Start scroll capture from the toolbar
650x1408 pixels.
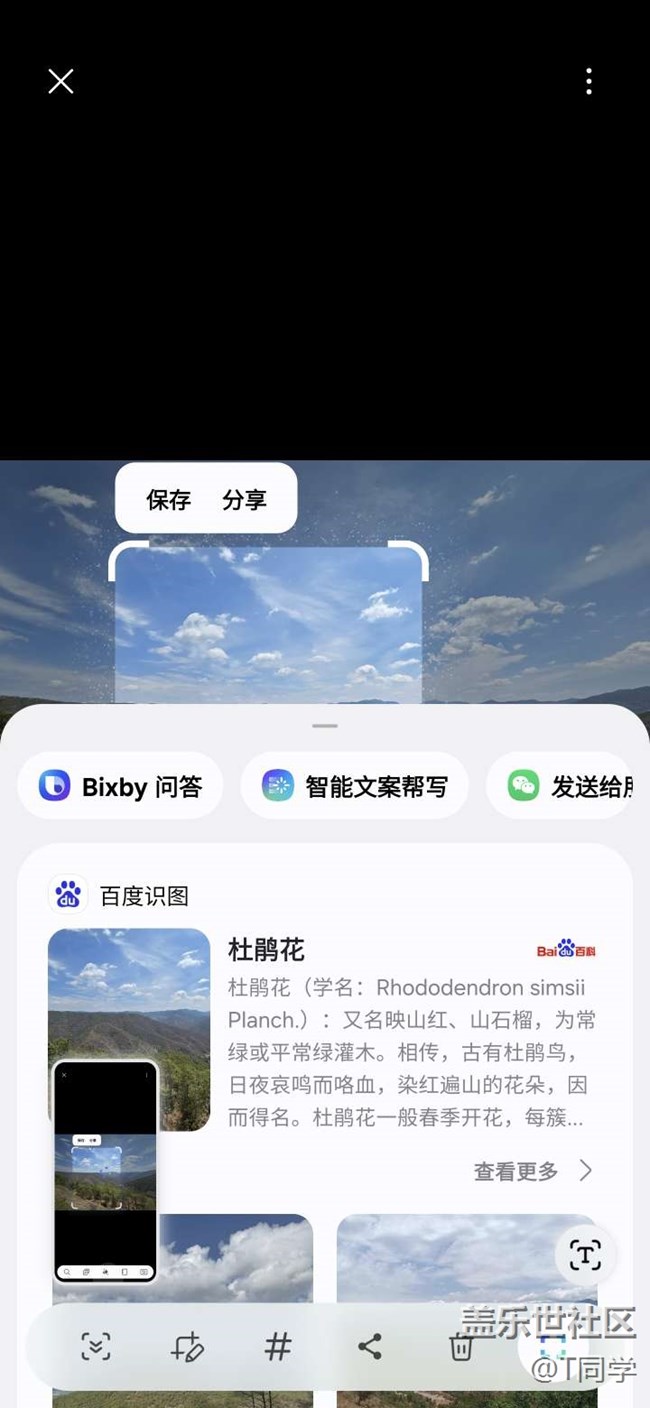[x=96, y=1347]
